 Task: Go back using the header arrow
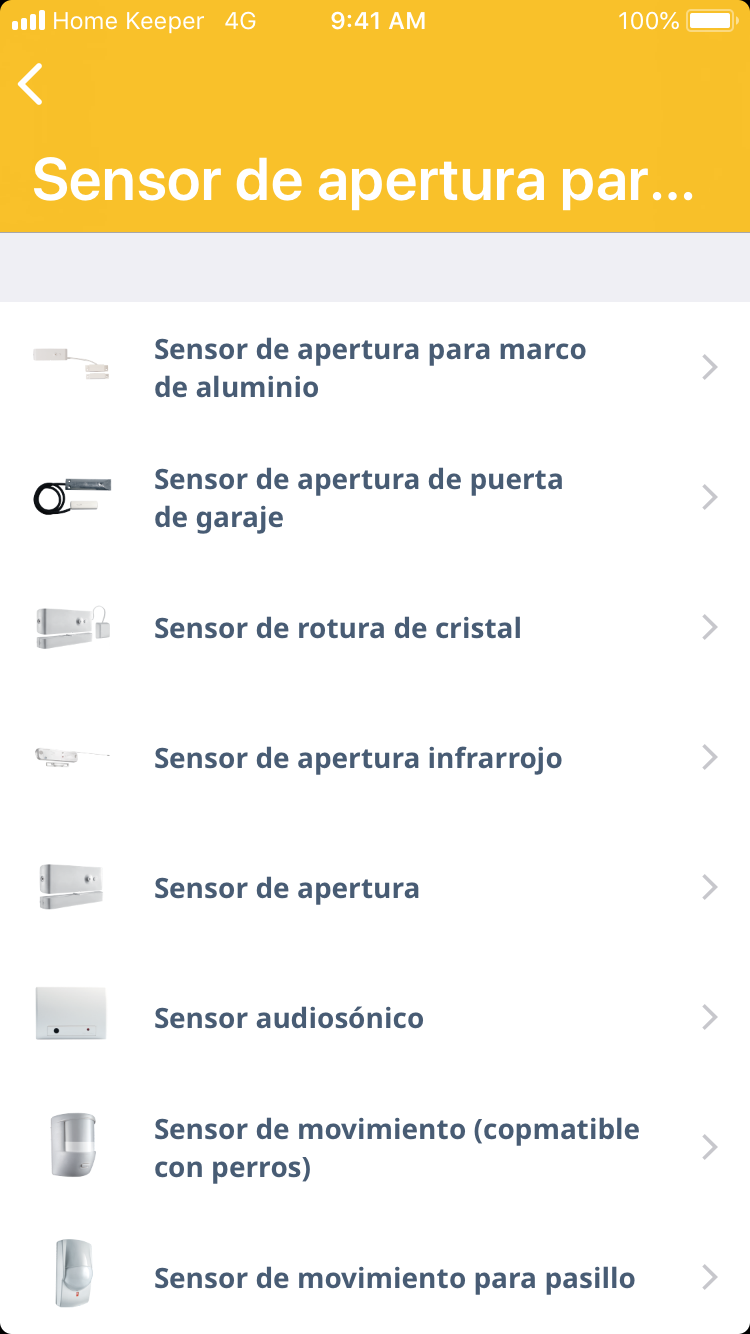click(31, 84)
